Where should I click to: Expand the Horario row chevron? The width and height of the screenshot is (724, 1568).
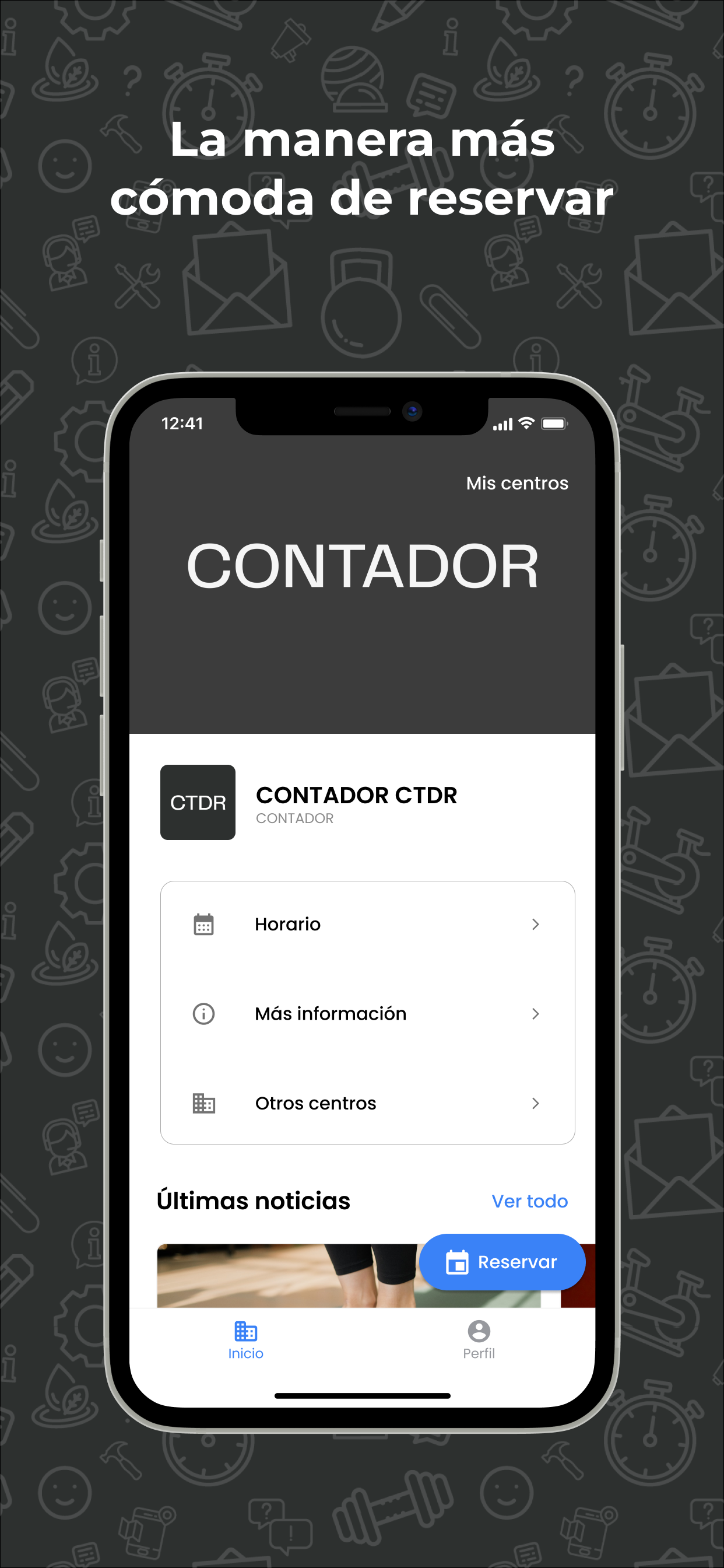click(x=536, y=924)
